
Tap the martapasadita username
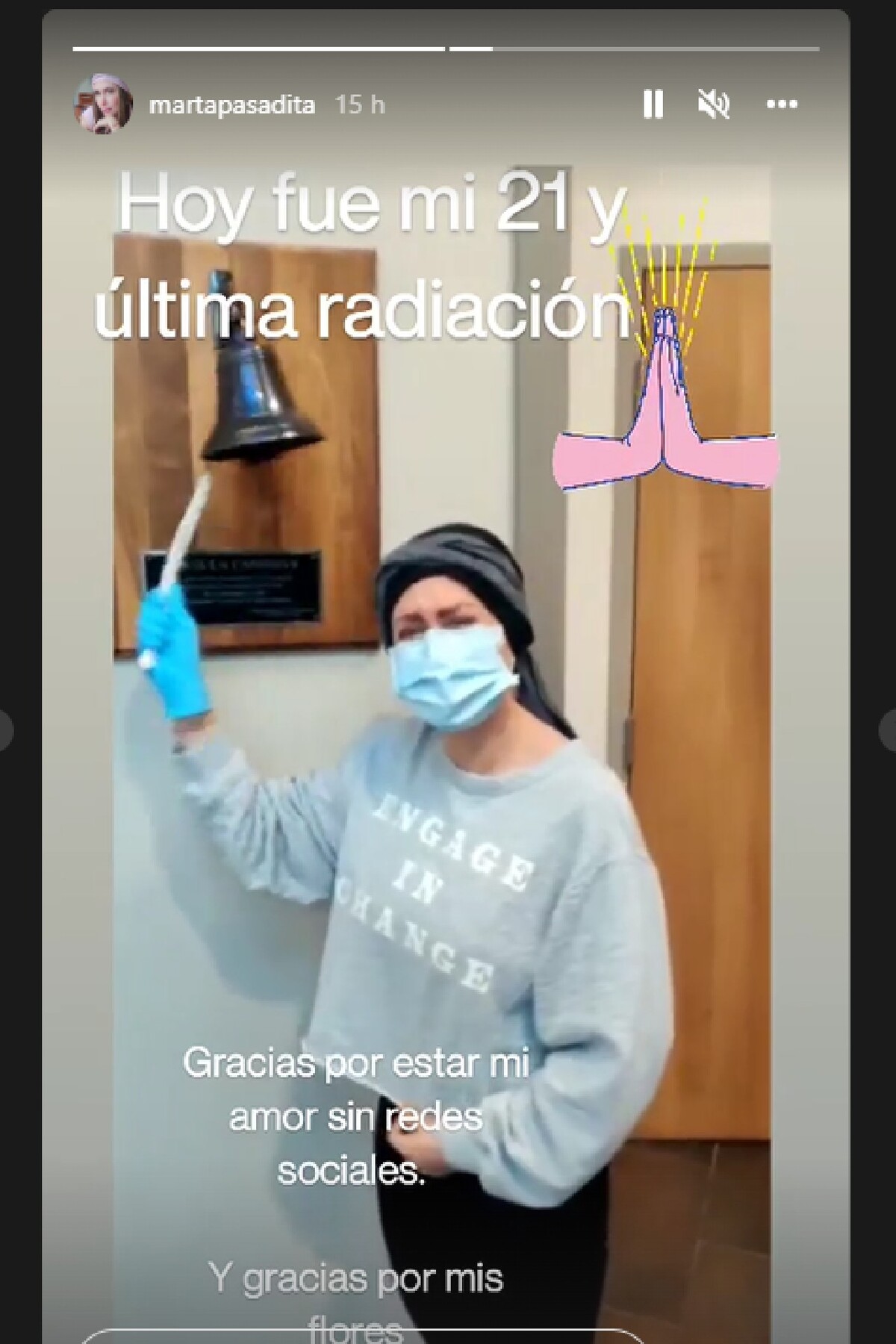coord(232,105)
